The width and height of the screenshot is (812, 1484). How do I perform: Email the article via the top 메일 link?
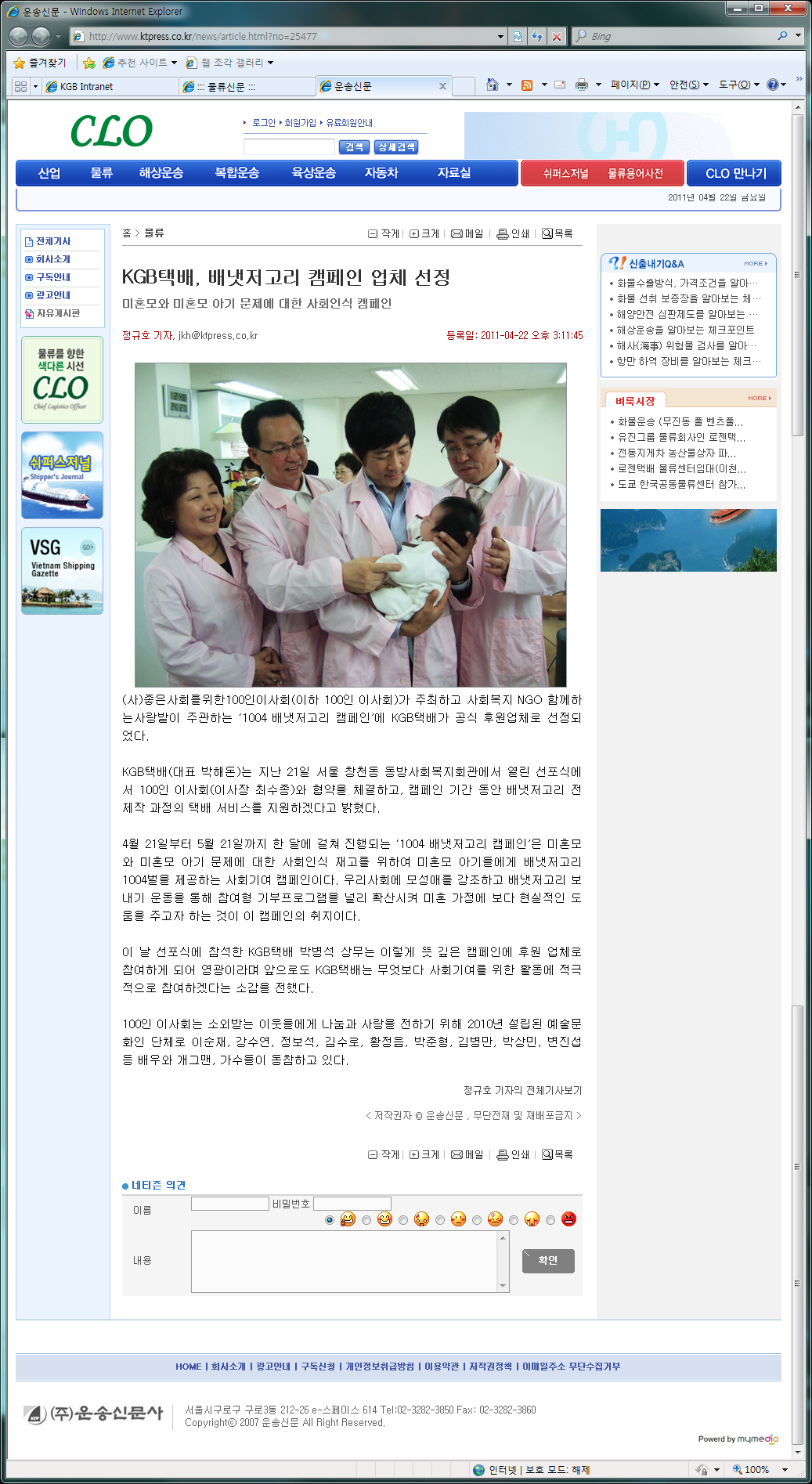pyautogui.click(x=467, y=233)
